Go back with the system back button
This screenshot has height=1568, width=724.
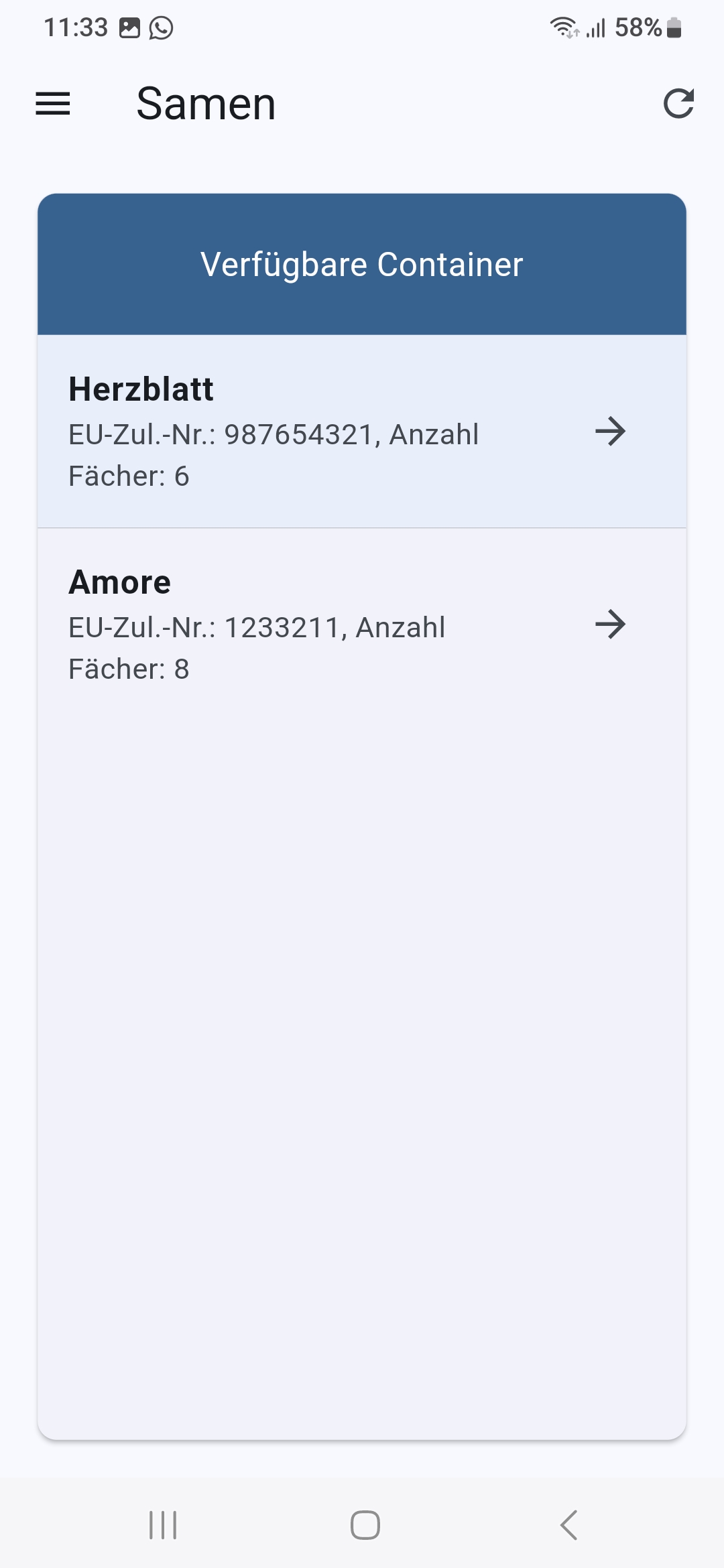(x=568, y=1525)
